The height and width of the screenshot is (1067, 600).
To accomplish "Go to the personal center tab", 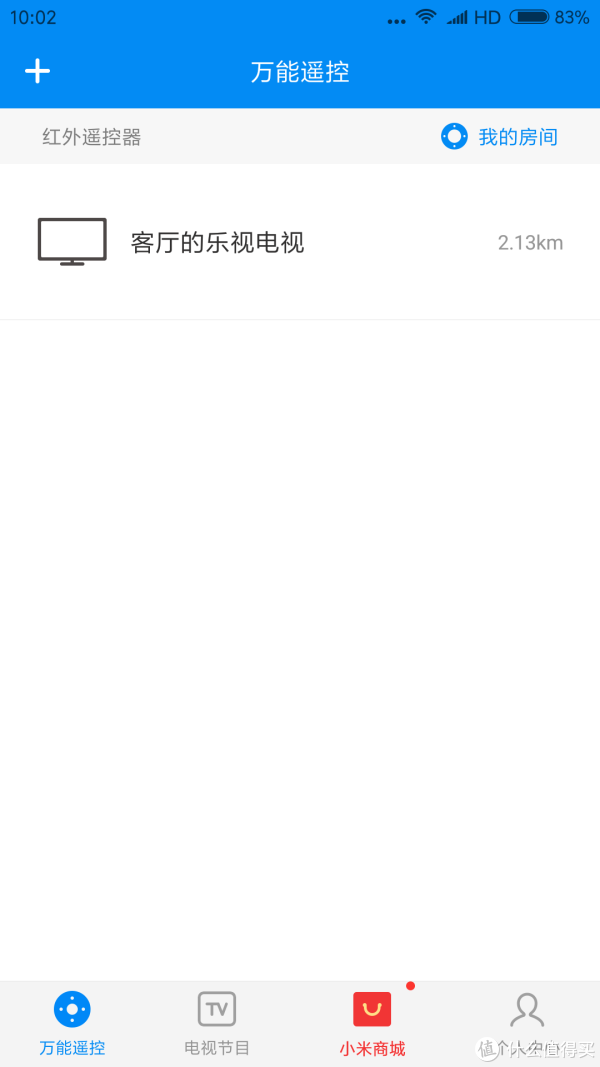I will (x=526, y=1022).
